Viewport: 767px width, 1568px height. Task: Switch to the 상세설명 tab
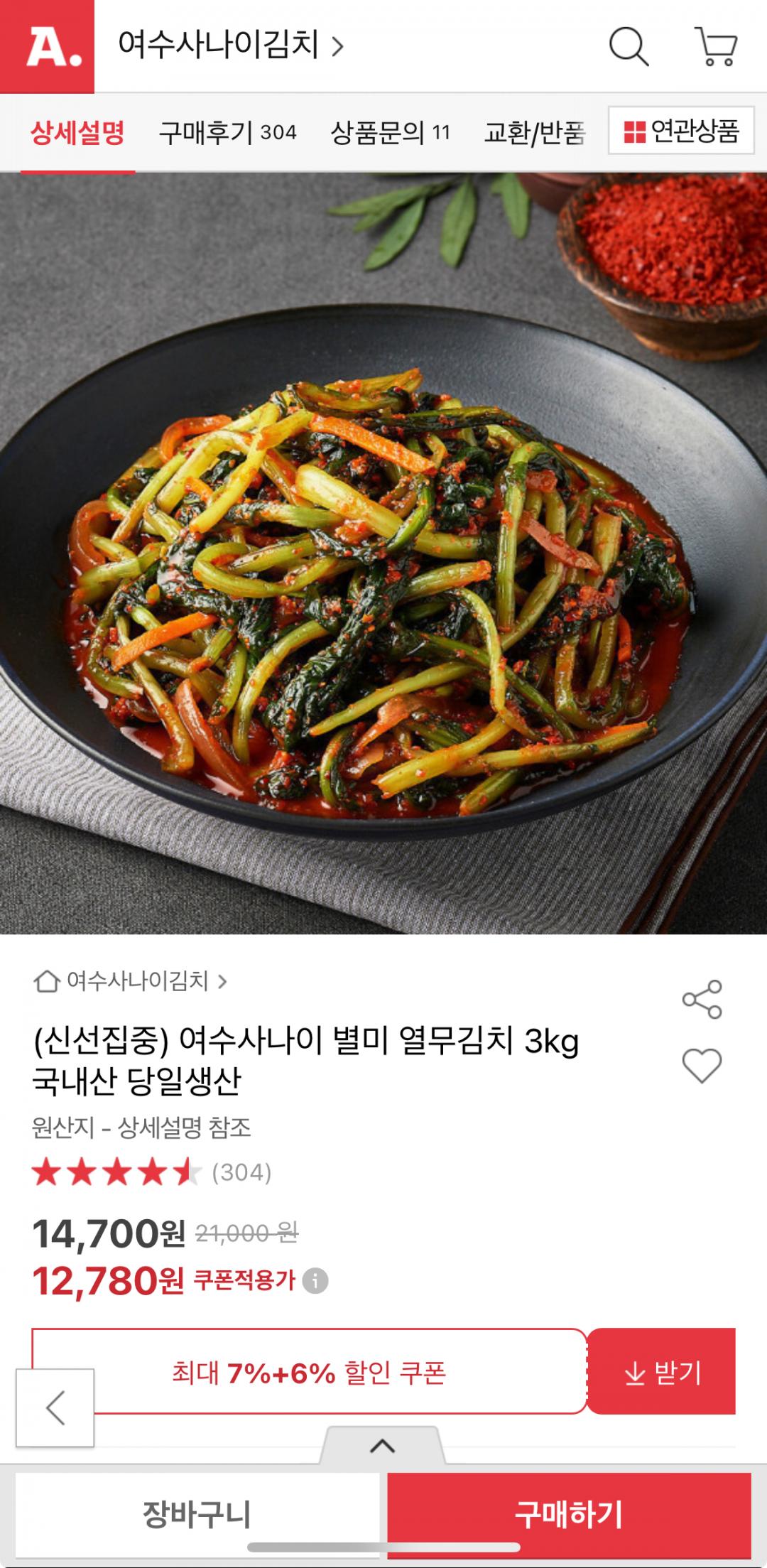pos(77,133)
